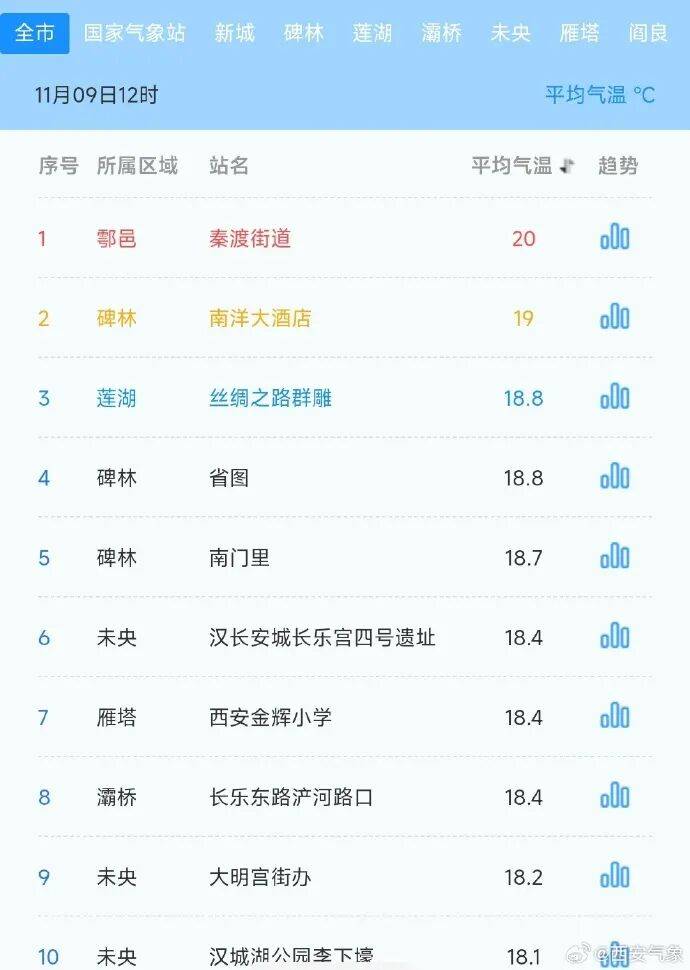
Task: Open the trend chart for 西安金辉小学
Action: [x=615, y=717]
